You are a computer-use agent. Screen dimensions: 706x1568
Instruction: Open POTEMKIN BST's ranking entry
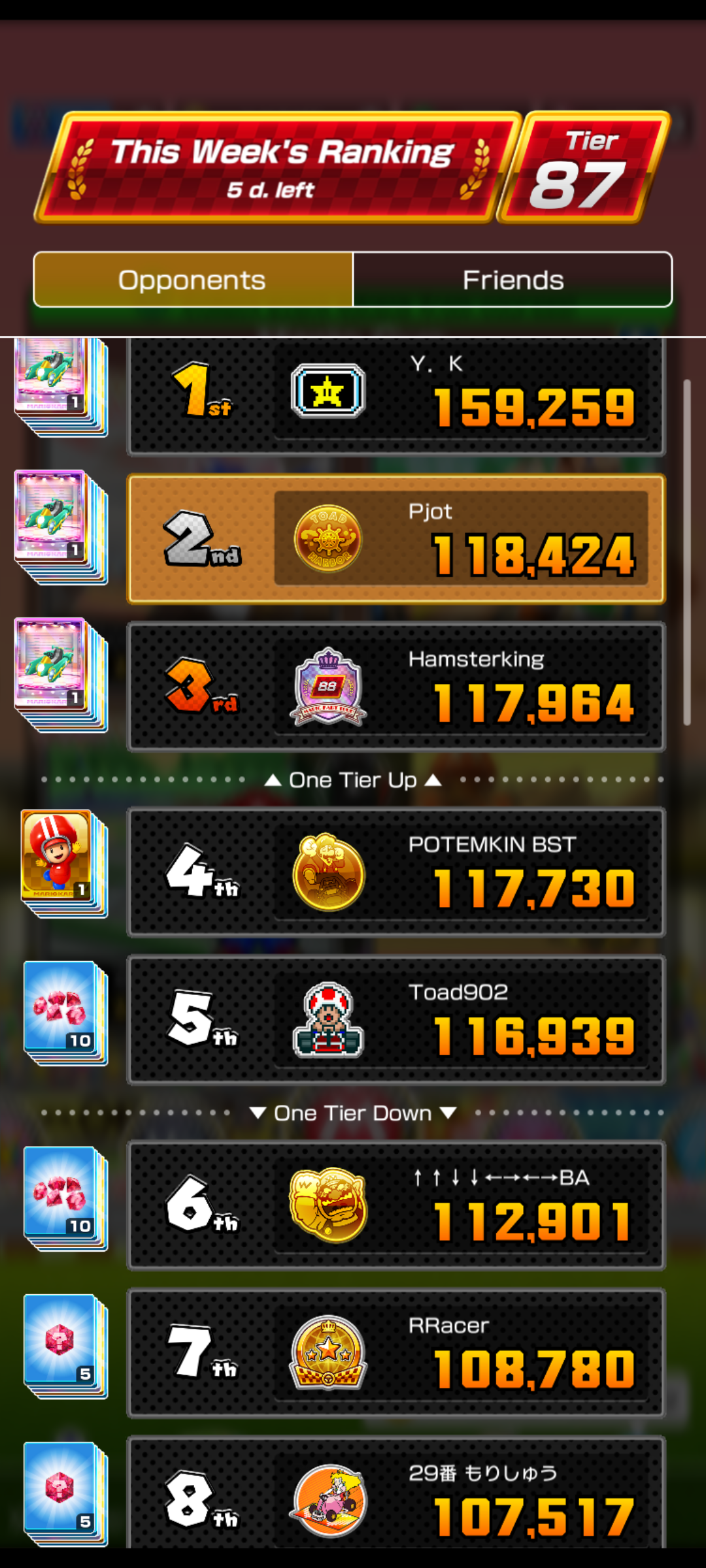[396, 872]
